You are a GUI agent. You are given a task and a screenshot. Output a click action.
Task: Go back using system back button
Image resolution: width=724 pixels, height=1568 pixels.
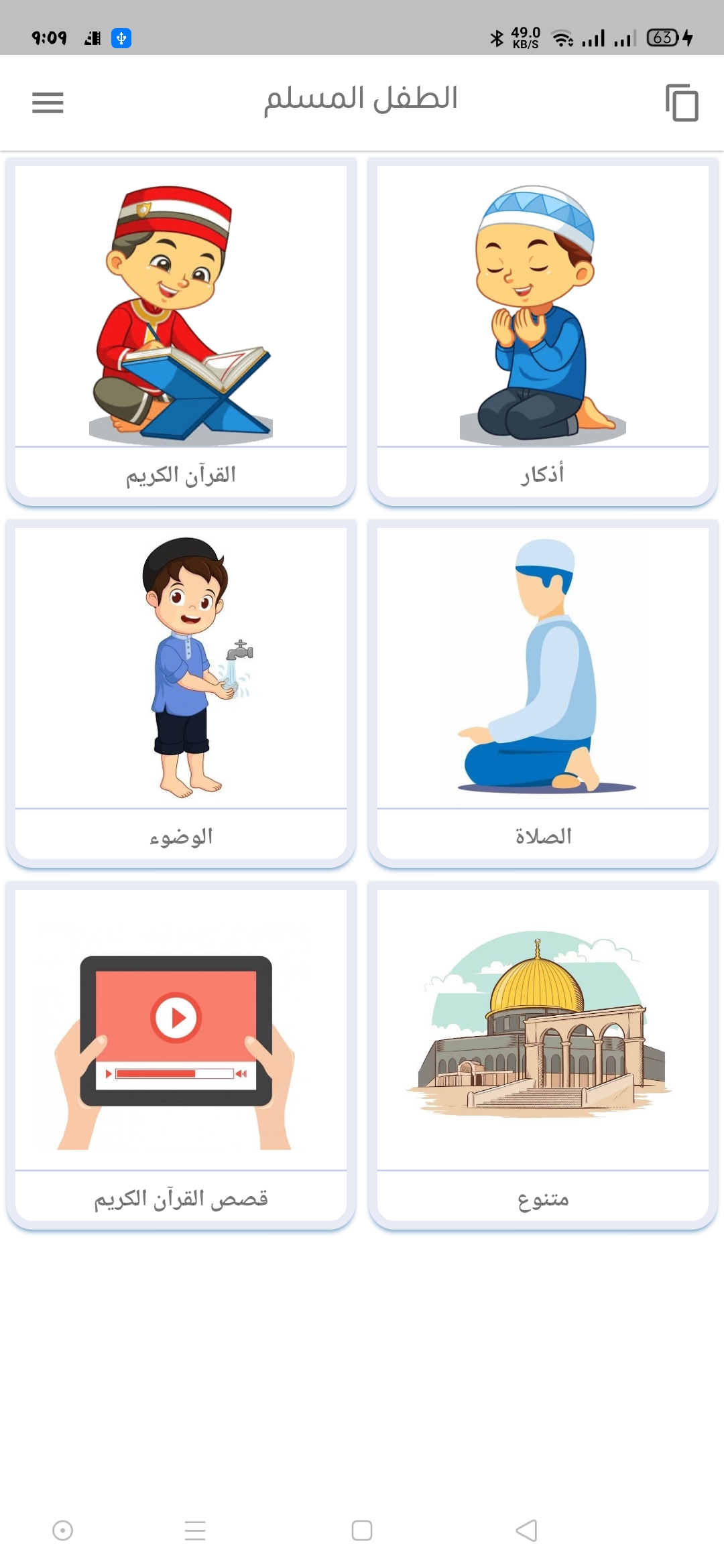[x=527, y=1530]
